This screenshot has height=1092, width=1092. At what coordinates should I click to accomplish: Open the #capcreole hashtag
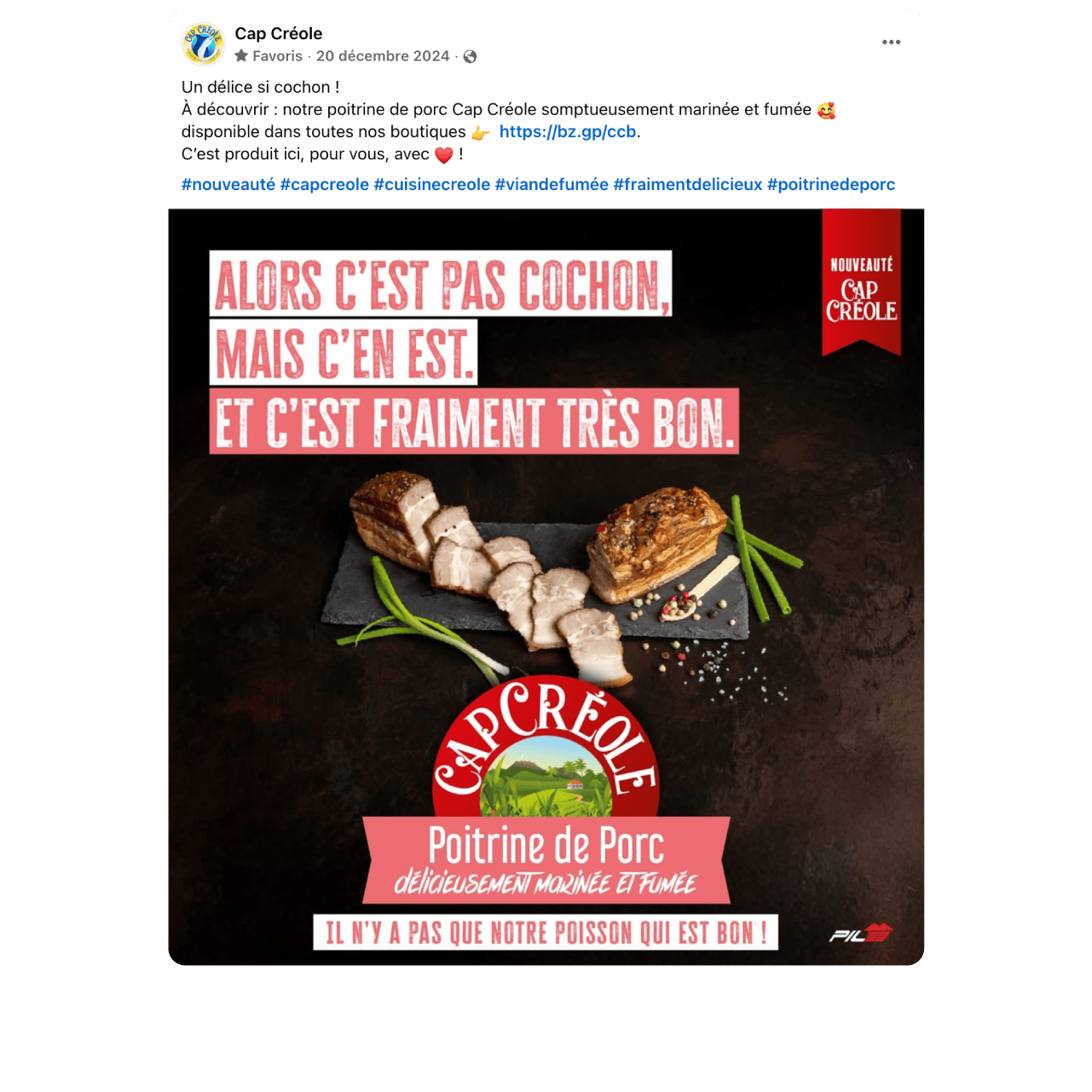tap(324, 185)
